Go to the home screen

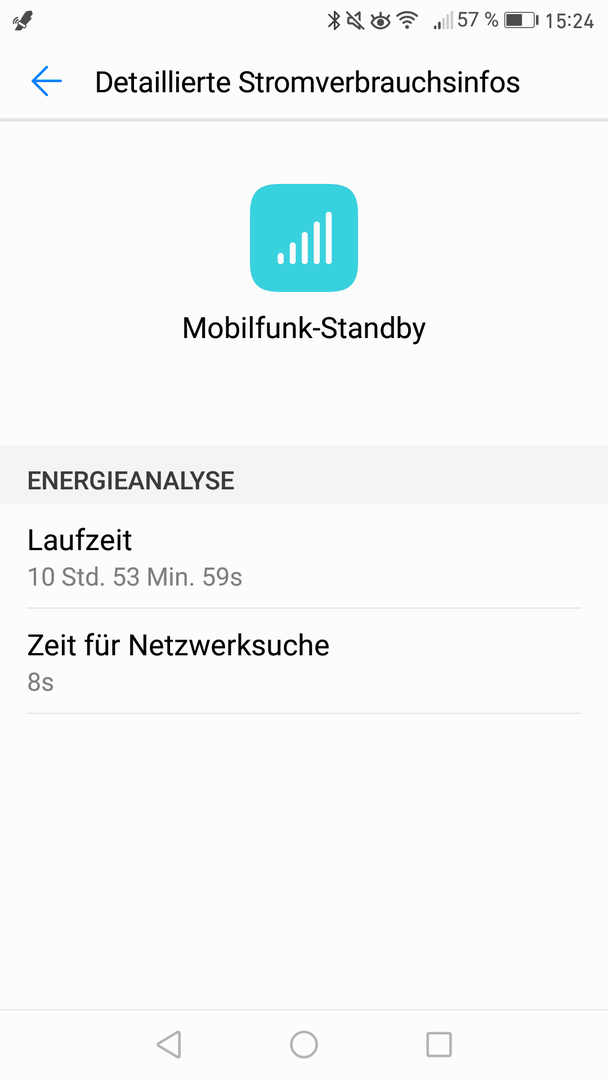(x=304, y=1044)
